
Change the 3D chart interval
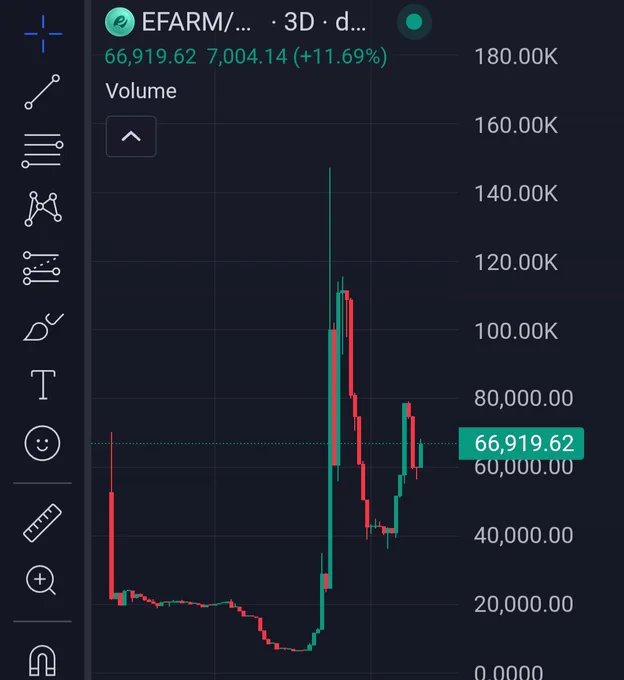299,22
